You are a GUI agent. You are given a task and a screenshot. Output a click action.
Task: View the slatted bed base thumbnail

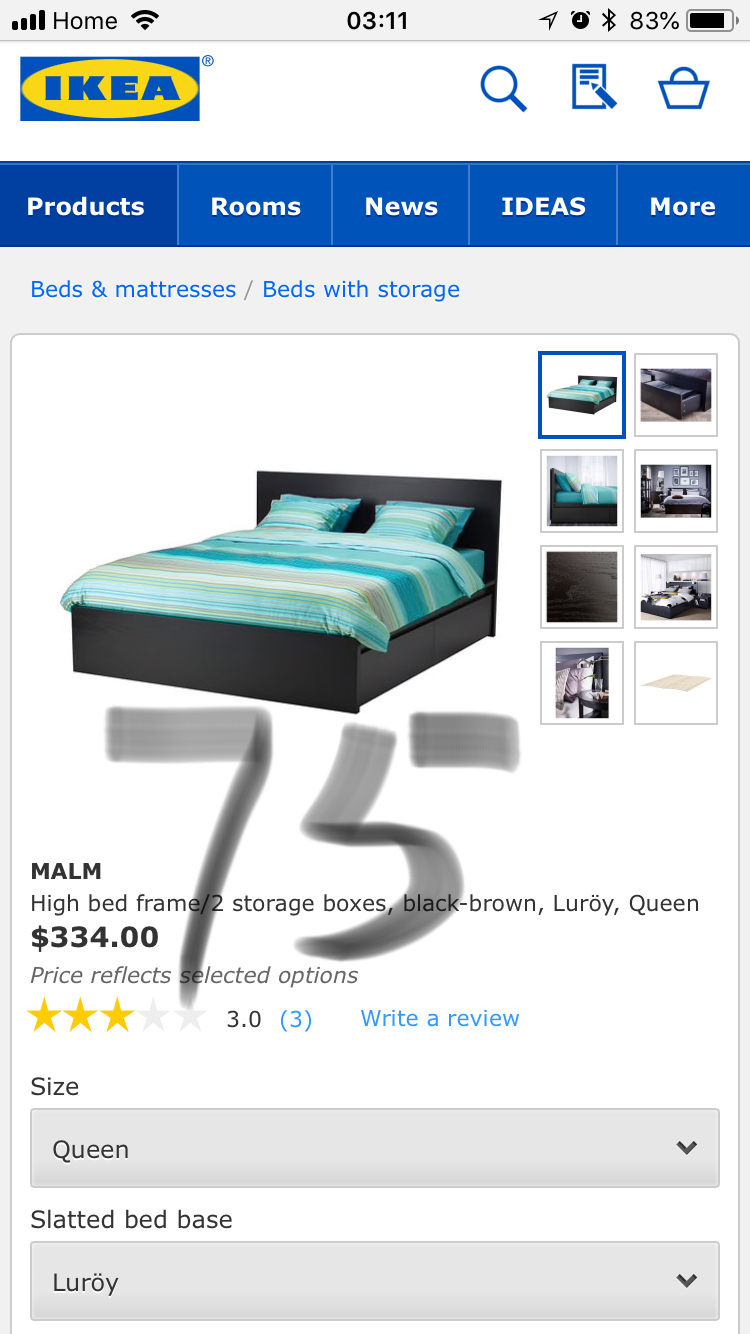676,683
